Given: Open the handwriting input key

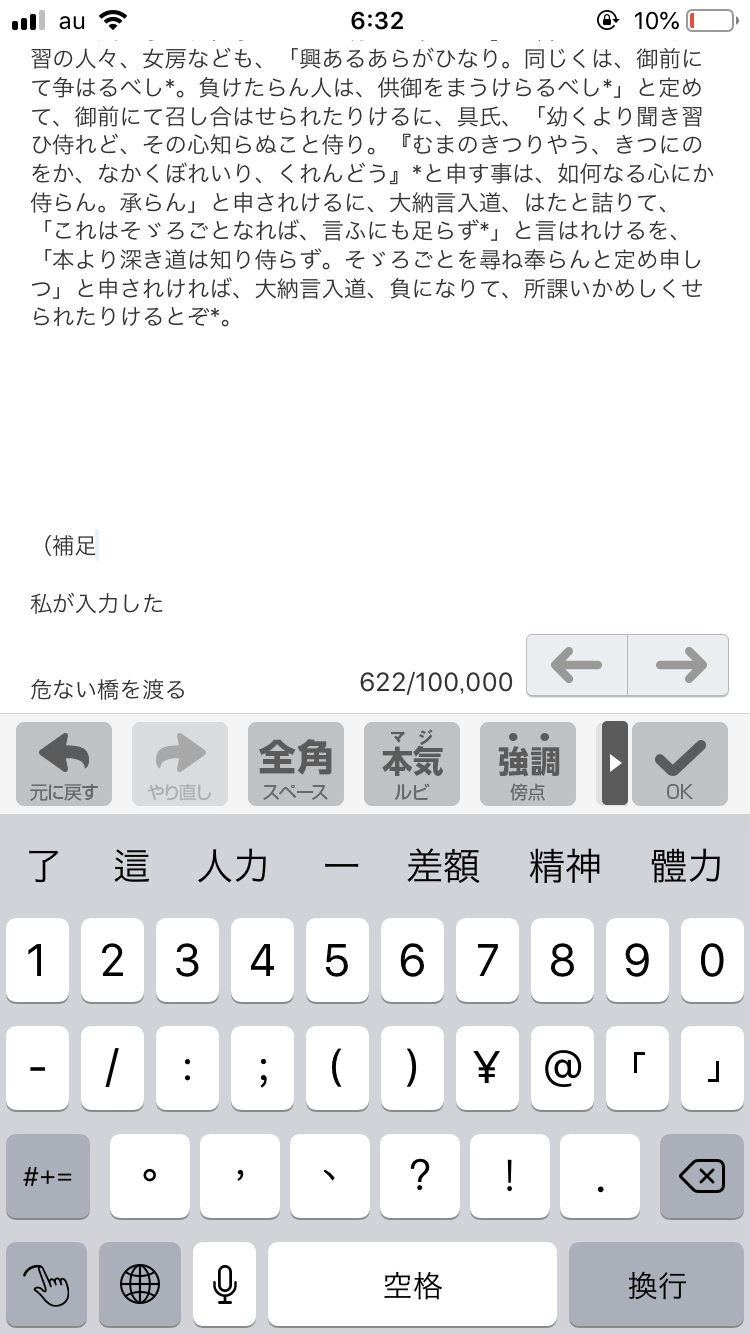Looking at the screenshot, I should pos(48,1284).
